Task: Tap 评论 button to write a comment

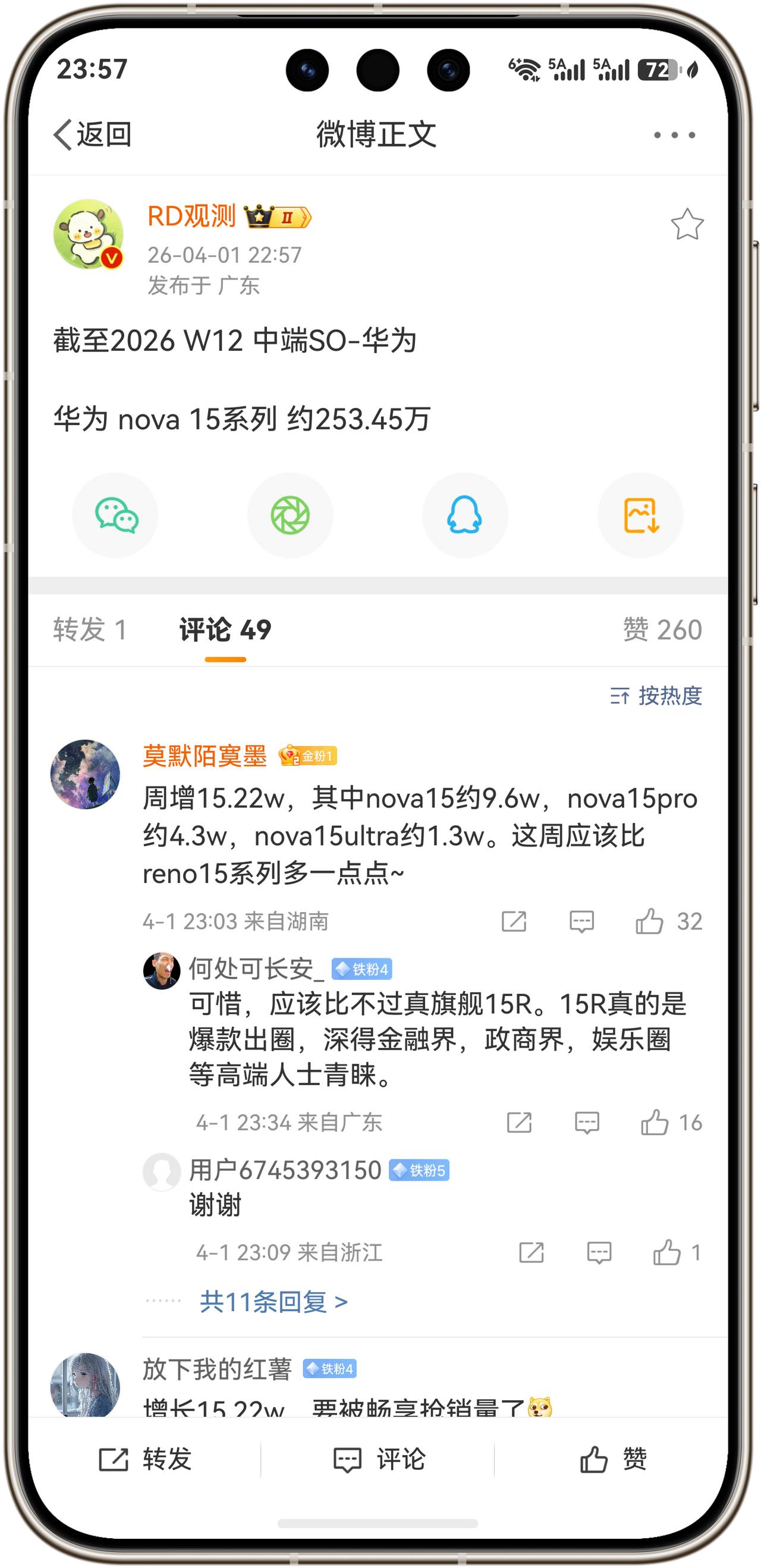Action: [380, 1458]
